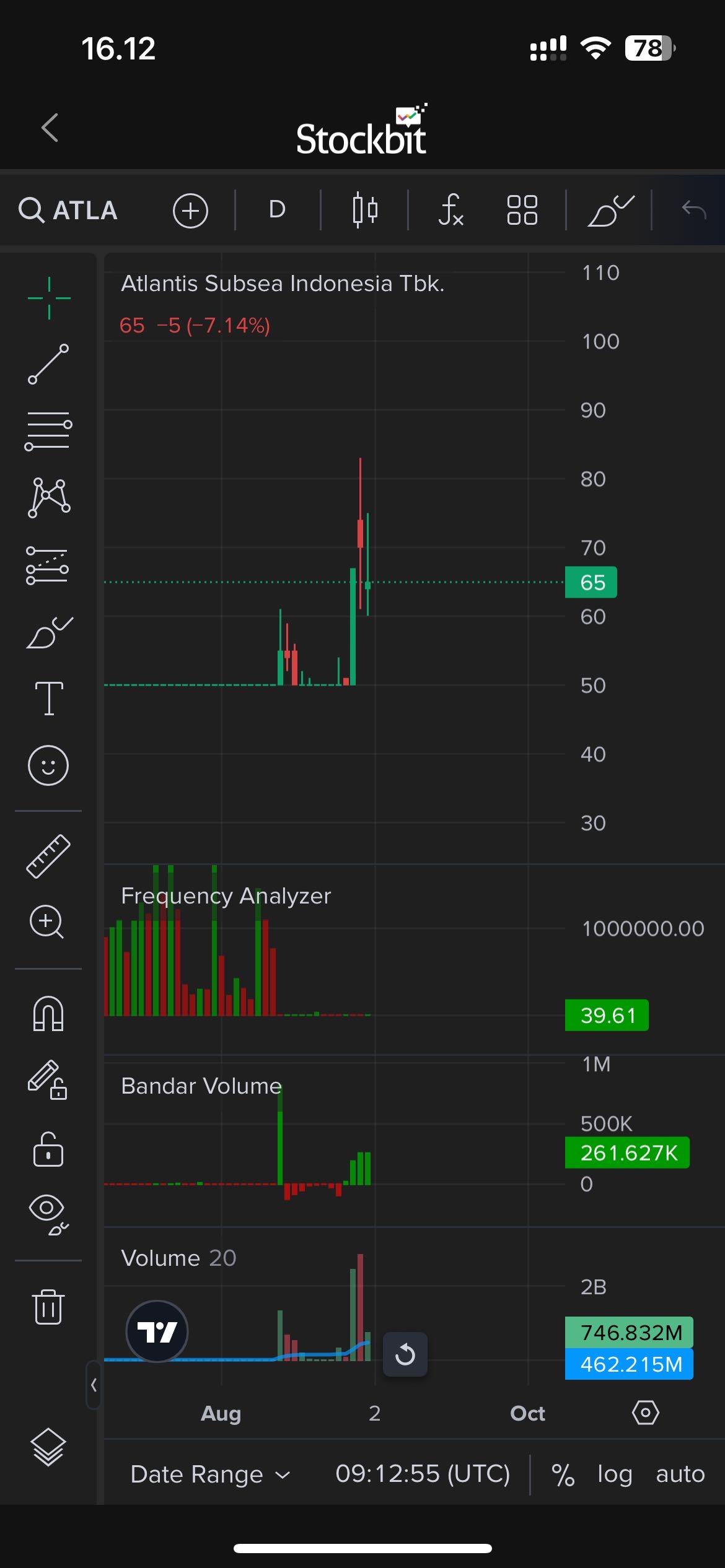Open ATLA symbol search
The image size is (725, 1568).
click(68, 211)
